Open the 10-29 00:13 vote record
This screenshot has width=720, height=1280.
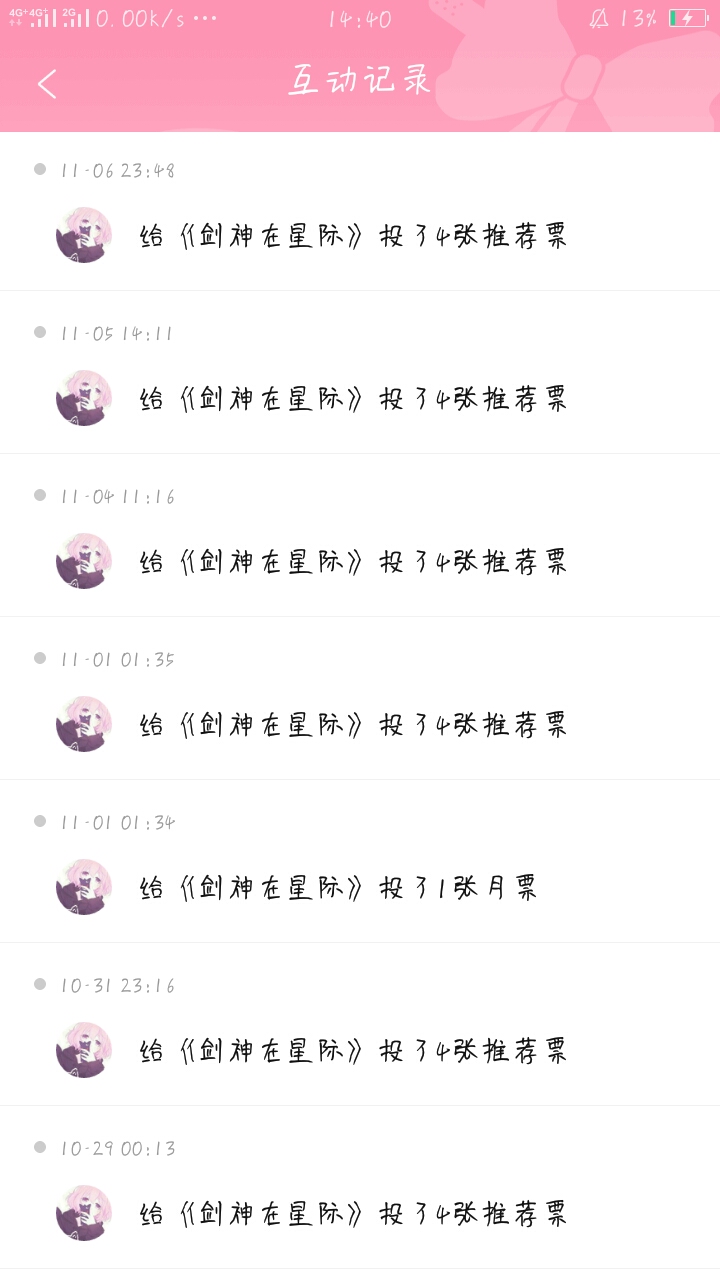pos(353,1214)
